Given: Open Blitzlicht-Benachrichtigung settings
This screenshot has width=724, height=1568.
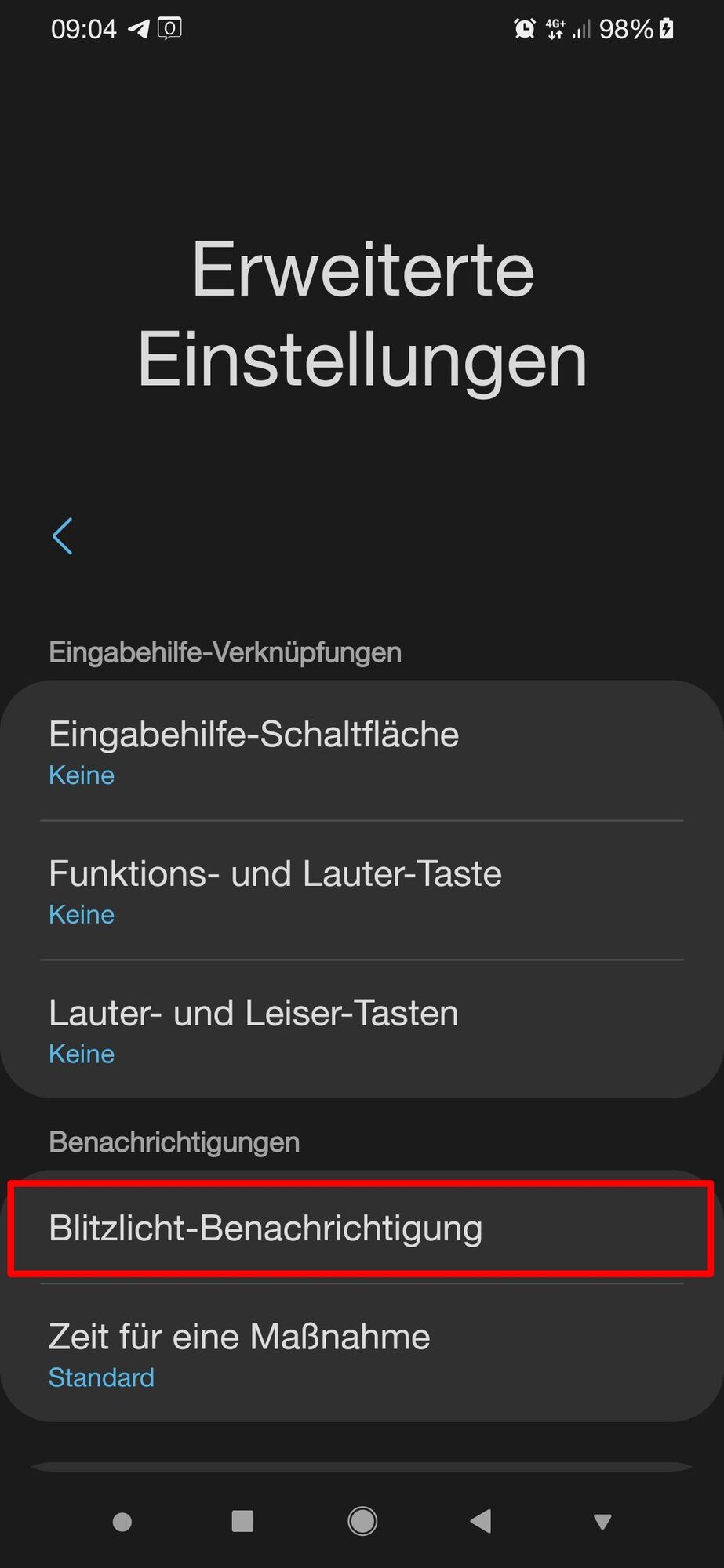Looking at the screenshot, I should [x=266, y=1229].
